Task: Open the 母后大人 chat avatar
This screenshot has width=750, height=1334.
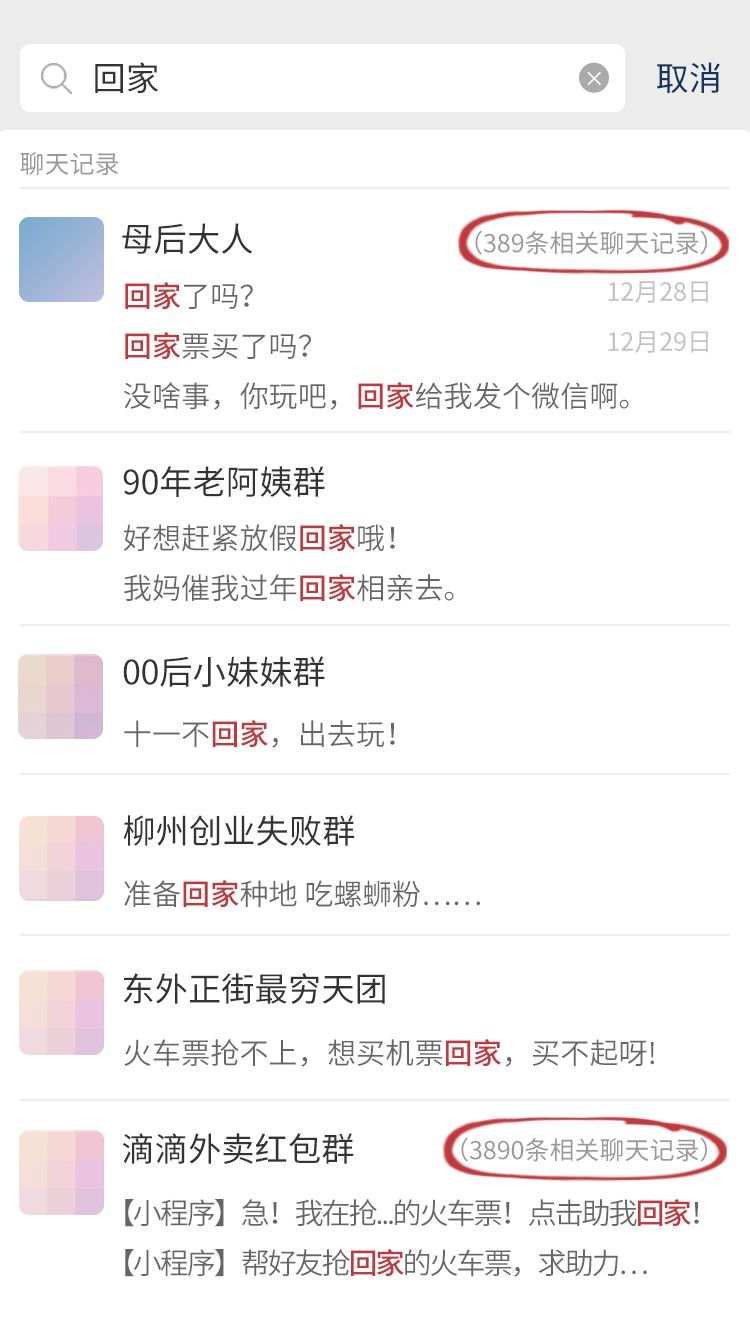Action: (x=60, y=259)
